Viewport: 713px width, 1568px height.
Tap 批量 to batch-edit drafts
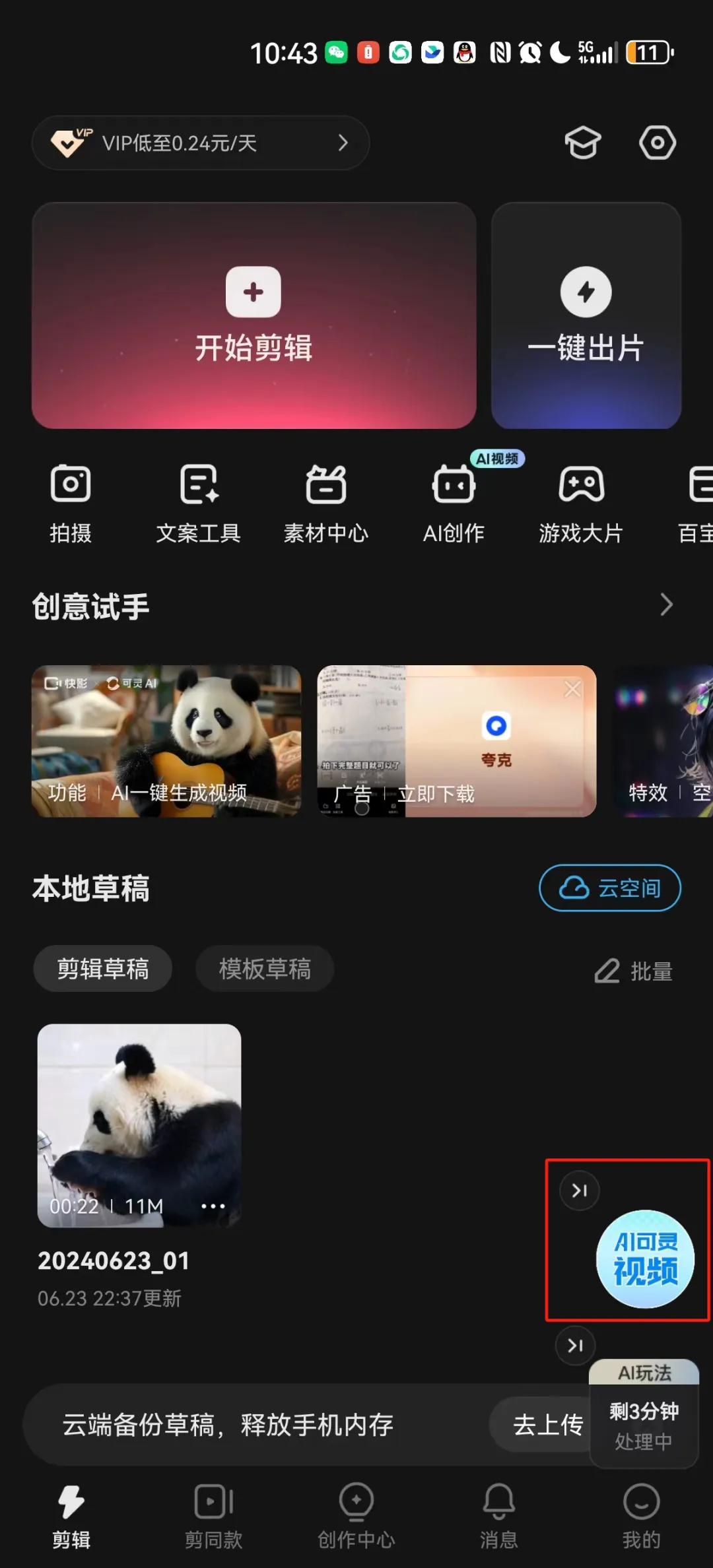(x=633, y=971)
